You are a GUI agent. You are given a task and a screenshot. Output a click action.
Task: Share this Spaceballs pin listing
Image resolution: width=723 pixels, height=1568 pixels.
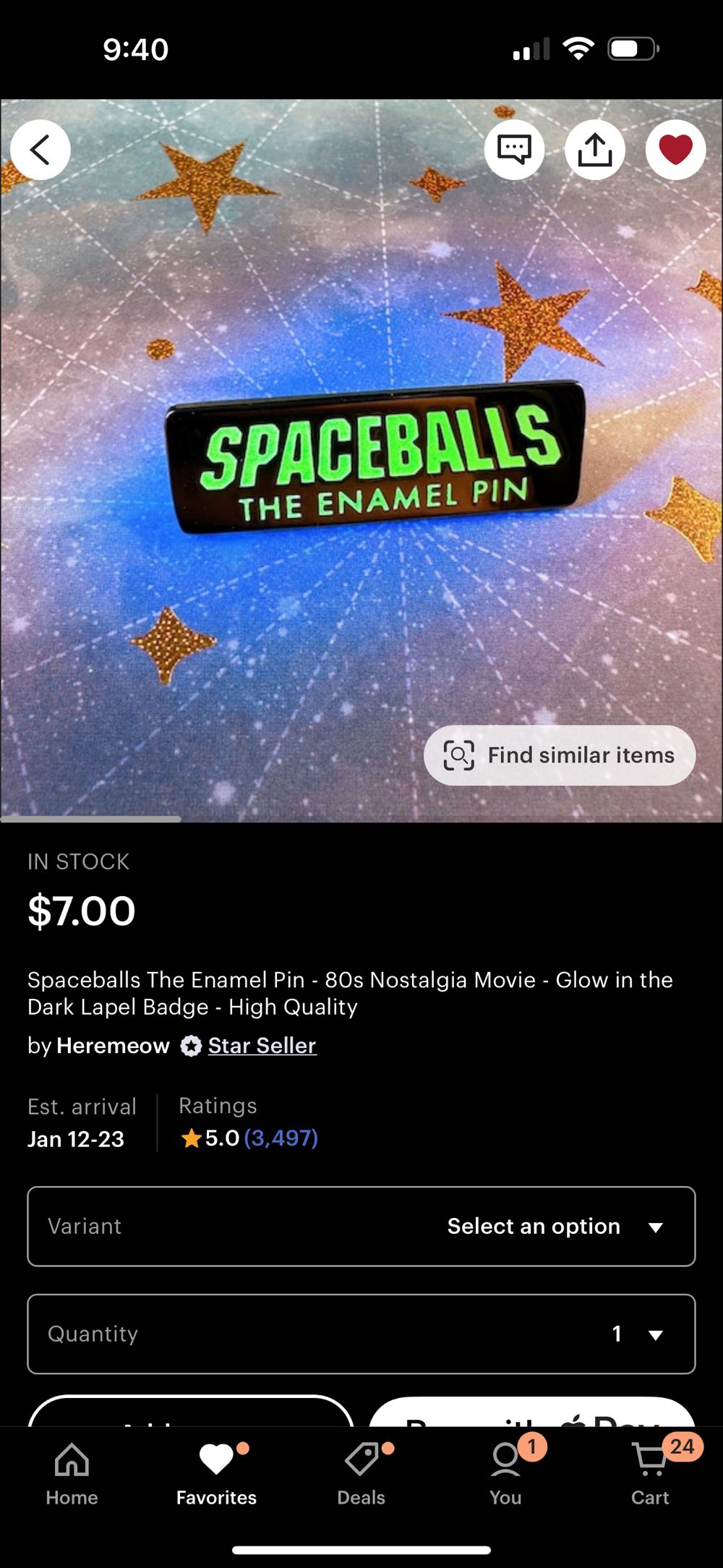(x=594, y=150)
